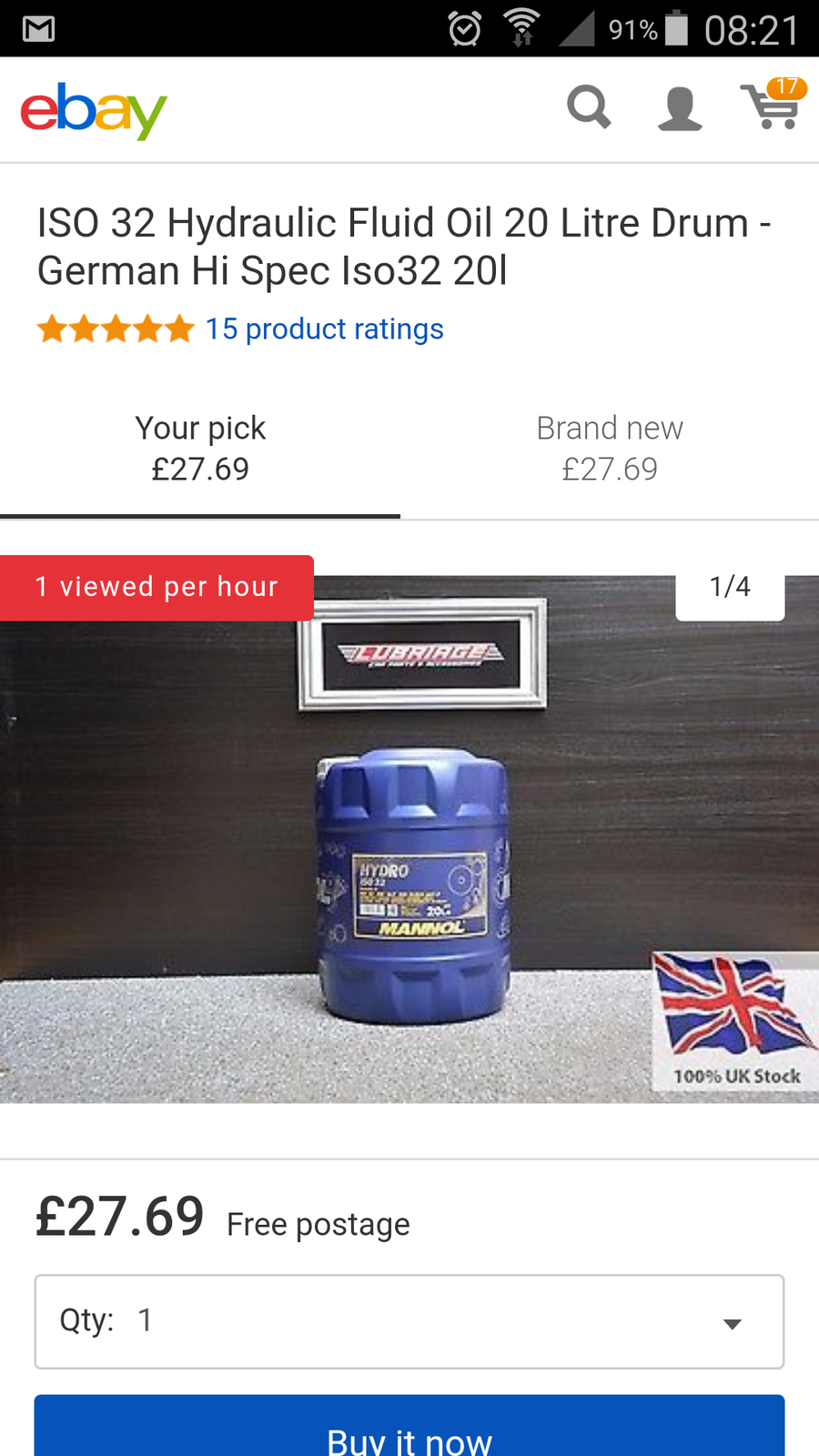Select the Your pick tab
Image resolution: width=819 pixels, height=1456 pixels.
(200, 449)
